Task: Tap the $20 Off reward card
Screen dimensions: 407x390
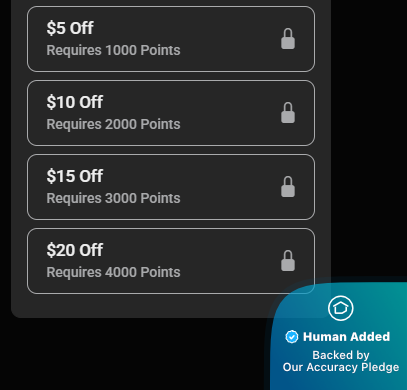Action: click(x=171, y=261)
